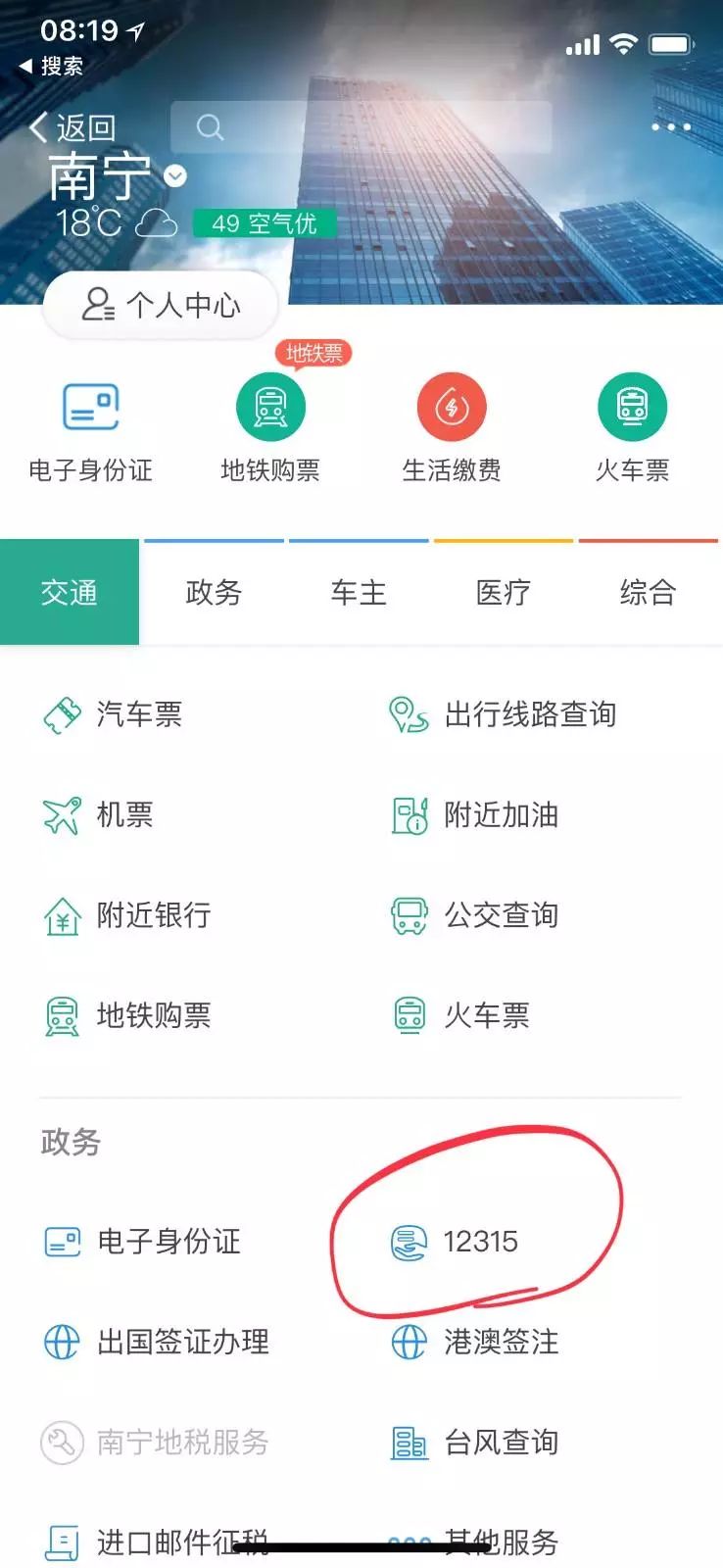Select the 综合 tab
The height and width of the screenshot is (1568, 723).
click(648, 592)
